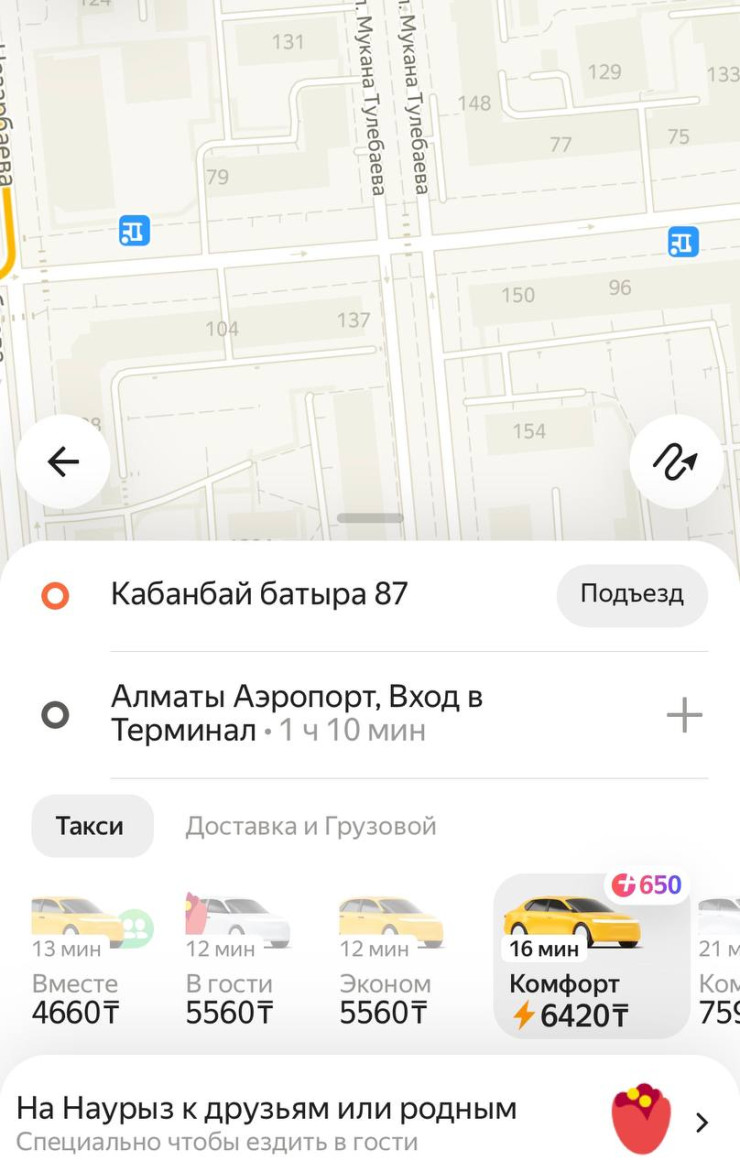Open the route view button
Viewport: 740px width, 1172px height.
pos(676,462)
